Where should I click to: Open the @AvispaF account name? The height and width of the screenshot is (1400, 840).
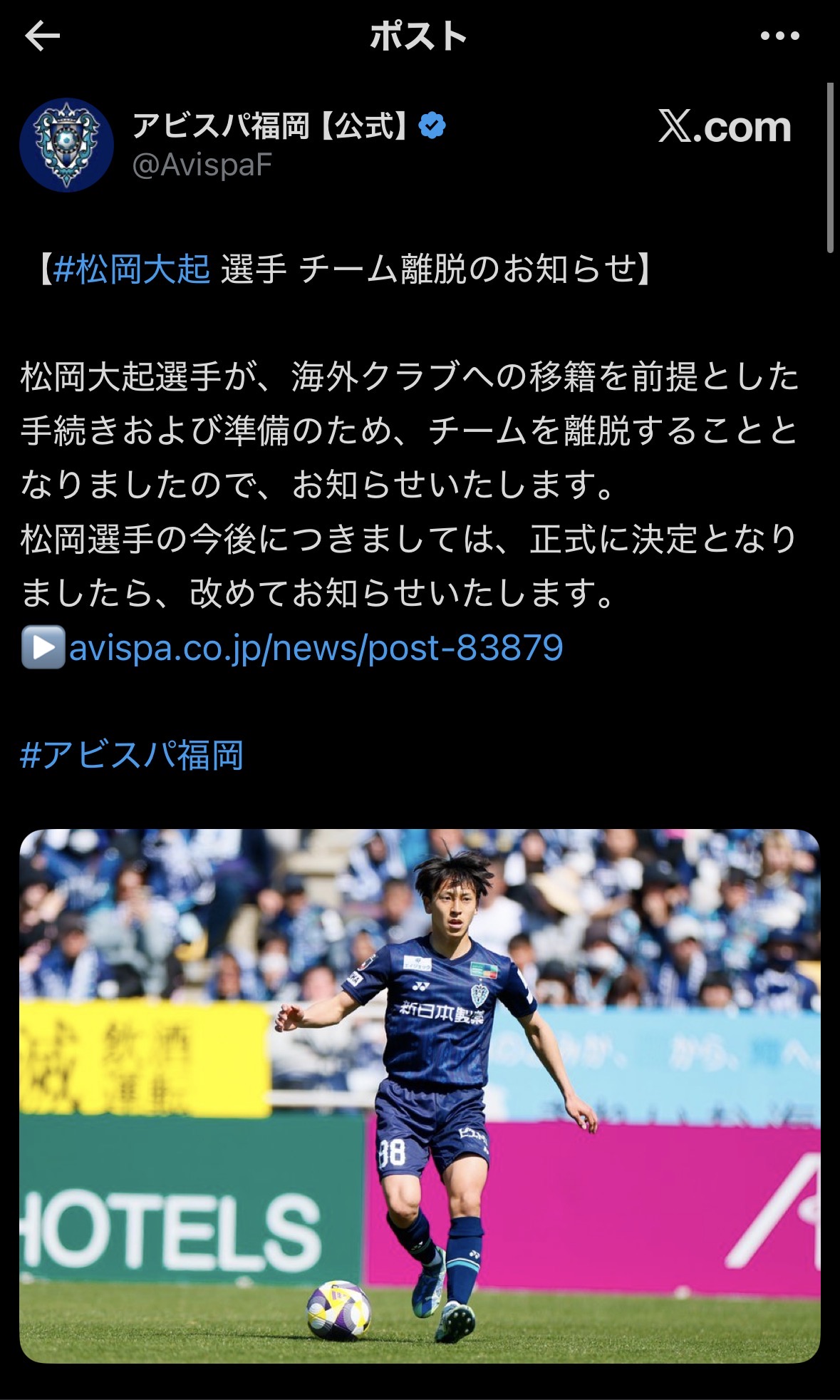pos(203,165)
